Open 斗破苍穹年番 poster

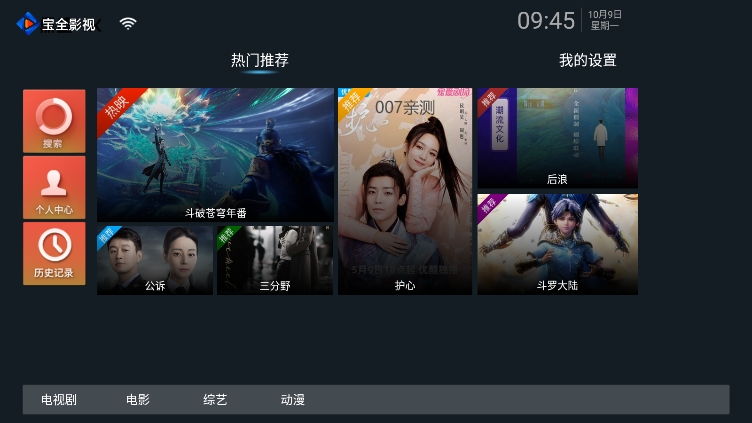(215, 155)
